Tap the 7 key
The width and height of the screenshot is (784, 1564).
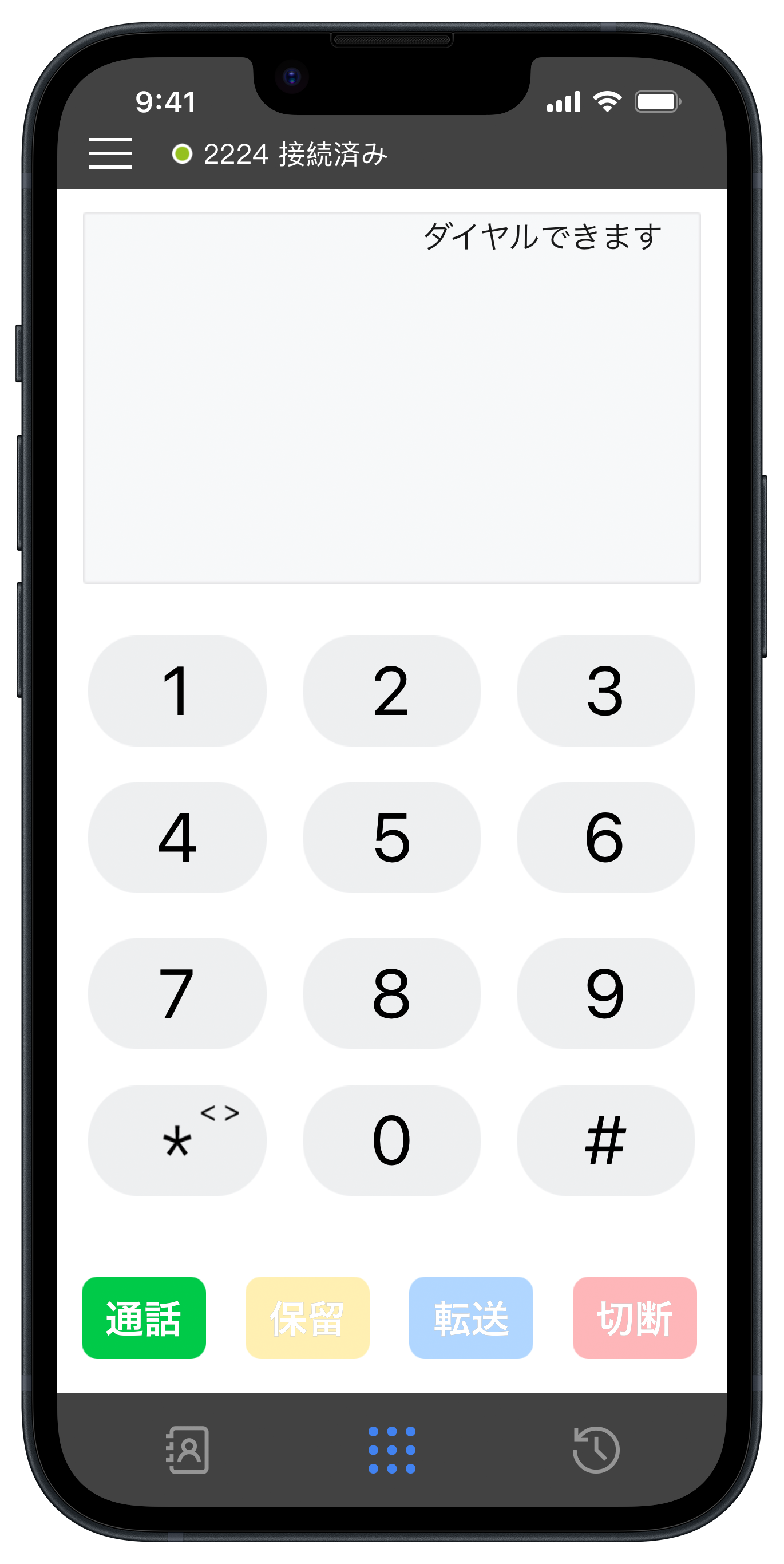click(177, 994)
